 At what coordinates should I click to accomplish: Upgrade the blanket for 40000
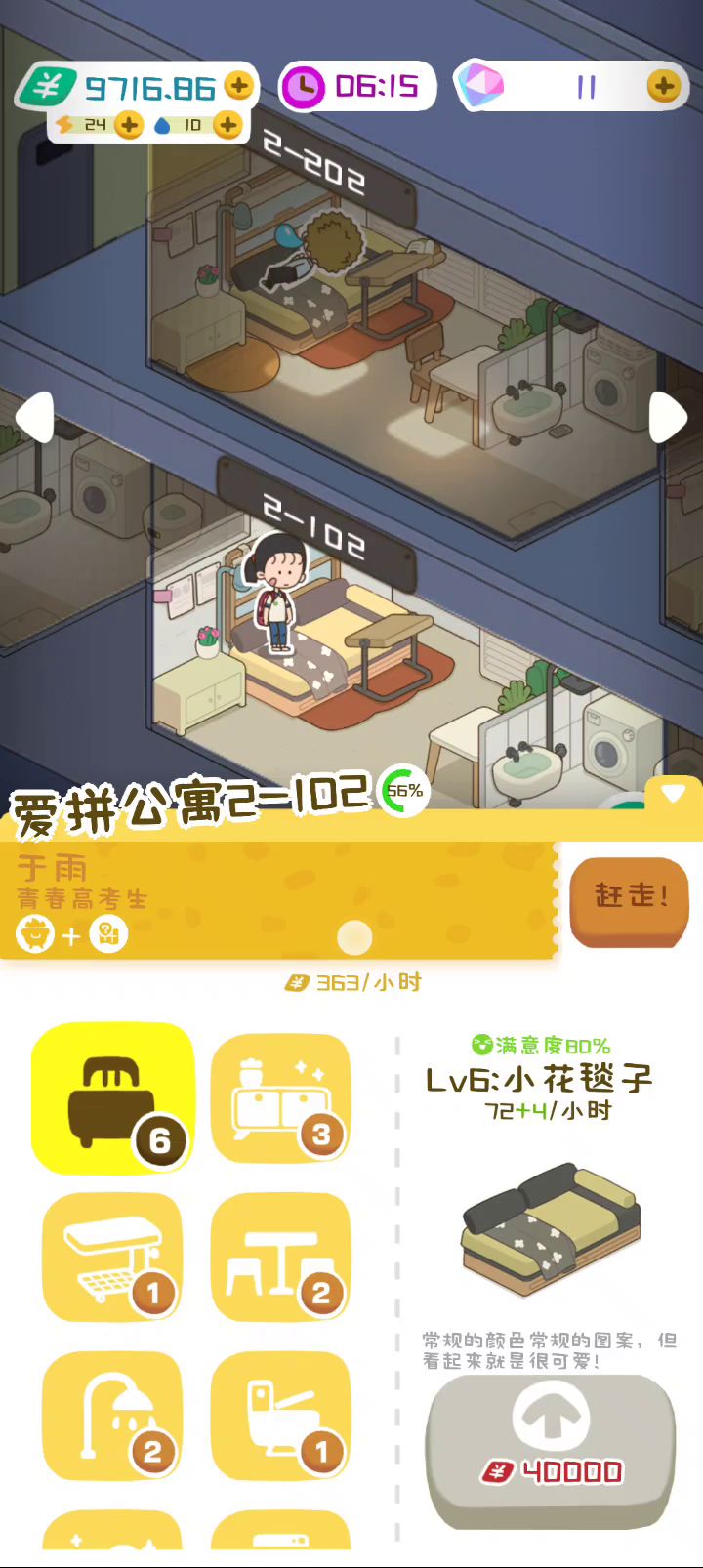pos(551,1452)
